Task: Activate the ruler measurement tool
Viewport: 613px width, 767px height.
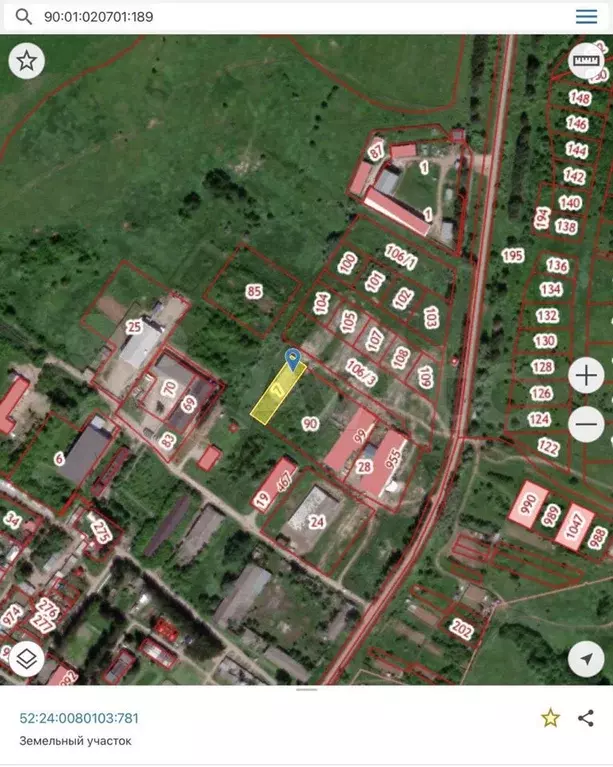Action: pyautogui.click(x=586, y=62)
